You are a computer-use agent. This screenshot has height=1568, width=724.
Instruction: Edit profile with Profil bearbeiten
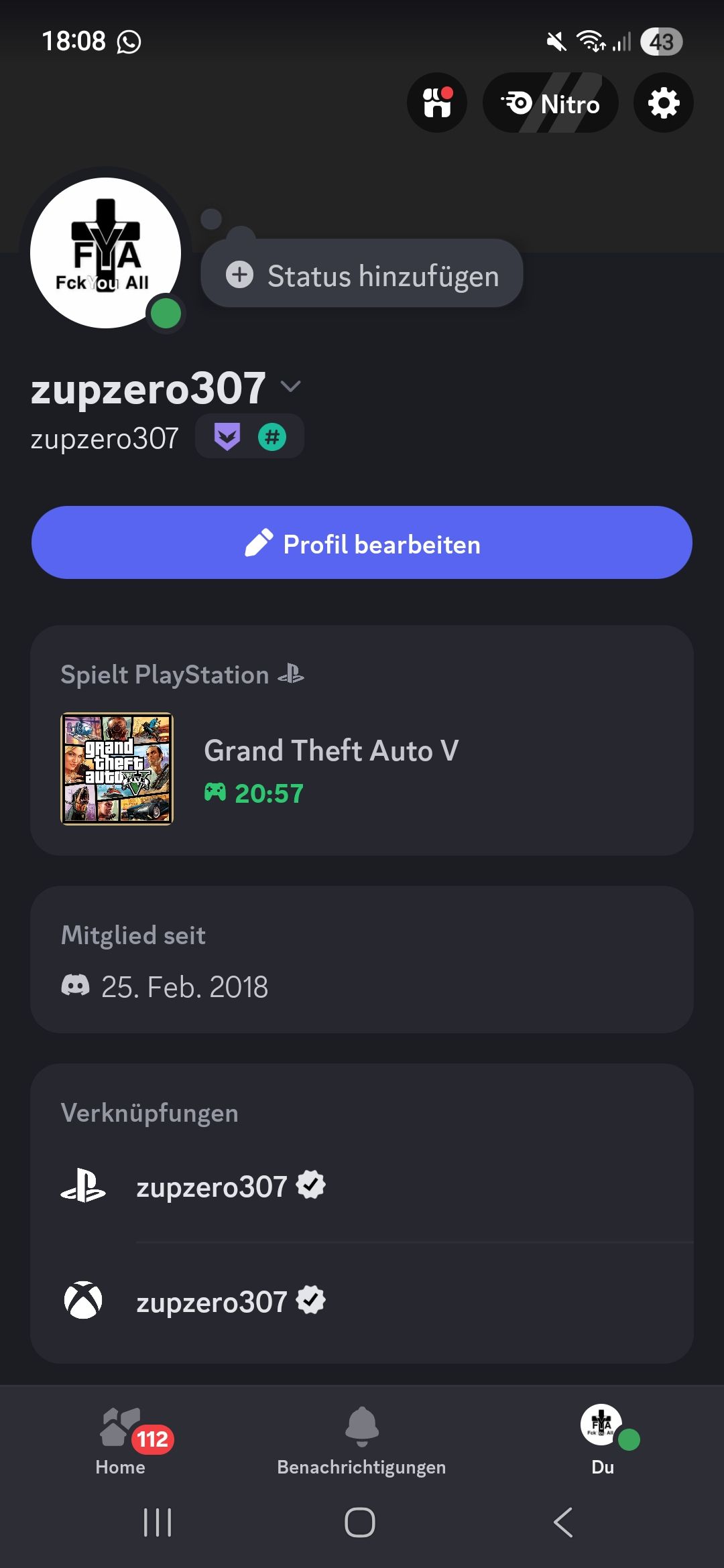[x=362, y=543]
